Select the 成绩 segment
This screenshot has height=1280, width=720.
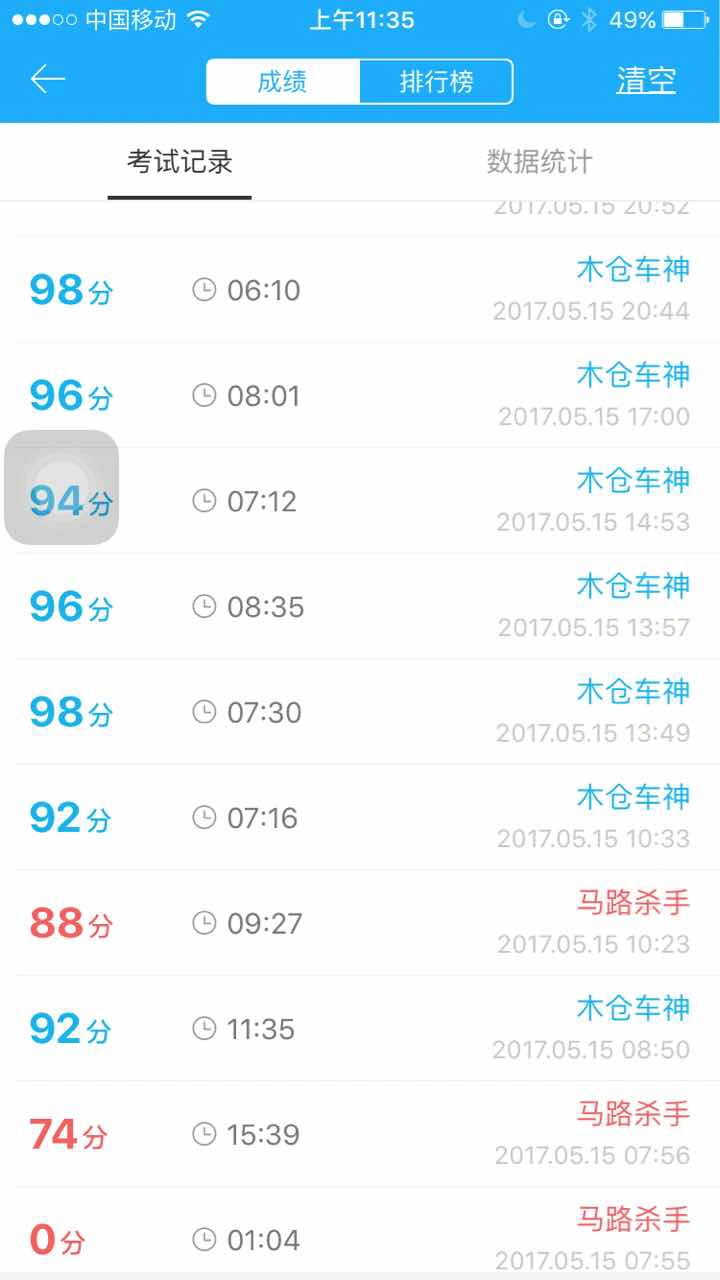coord(283,82)
